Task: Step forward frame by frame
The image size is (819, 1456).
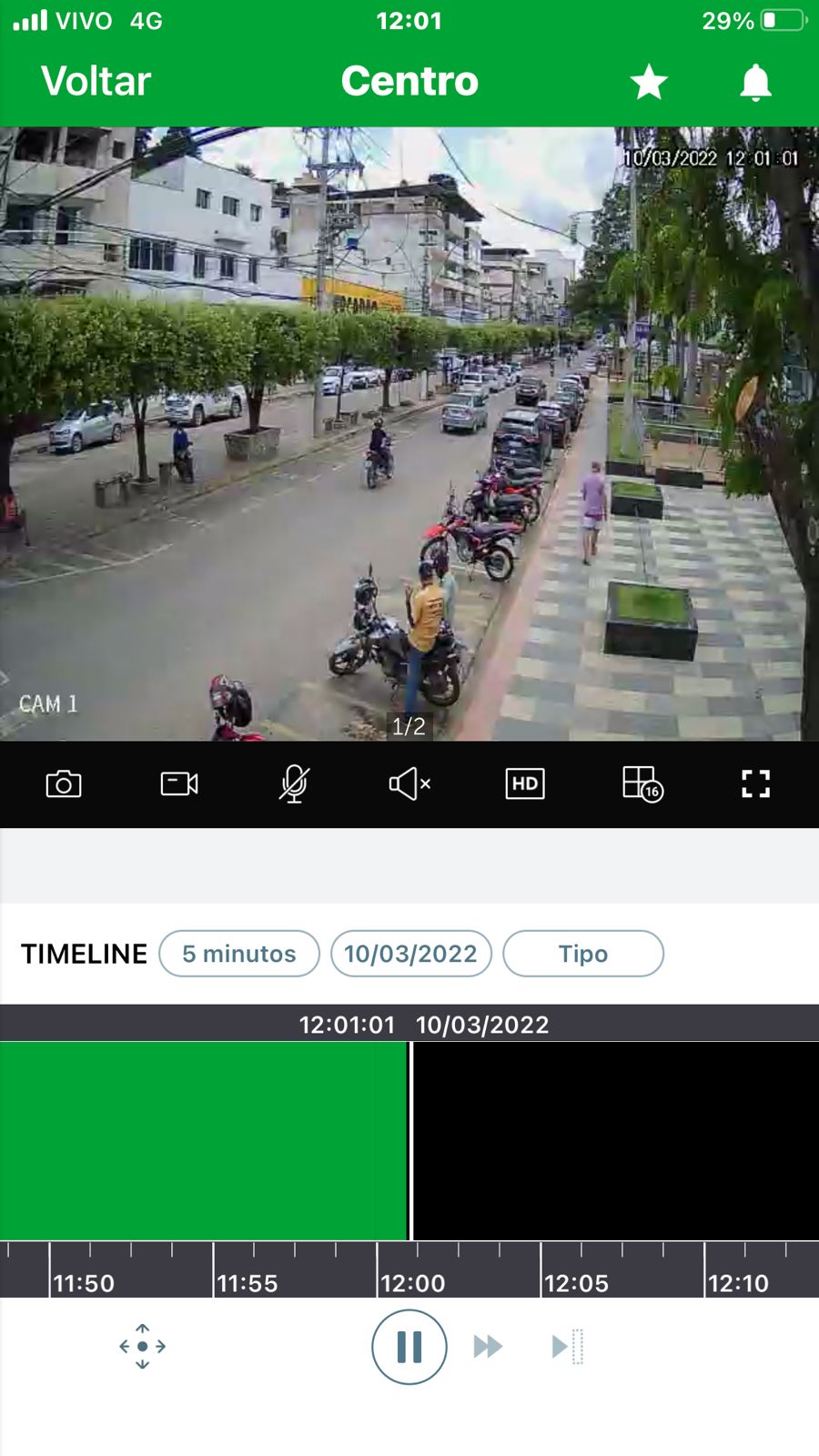Action: pyautogui.click(x=567, y=1347)
